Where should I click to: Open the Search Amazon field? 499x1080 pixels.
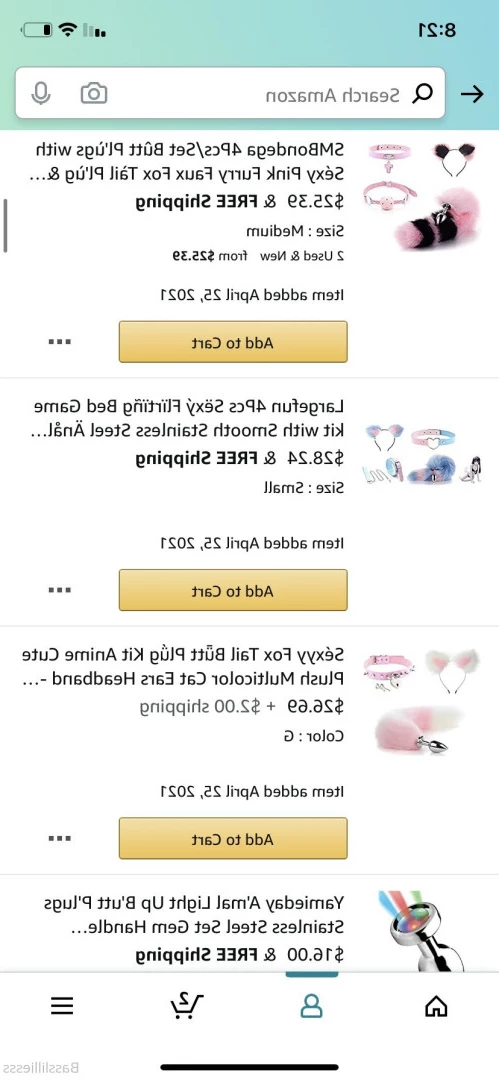(230, 93)
